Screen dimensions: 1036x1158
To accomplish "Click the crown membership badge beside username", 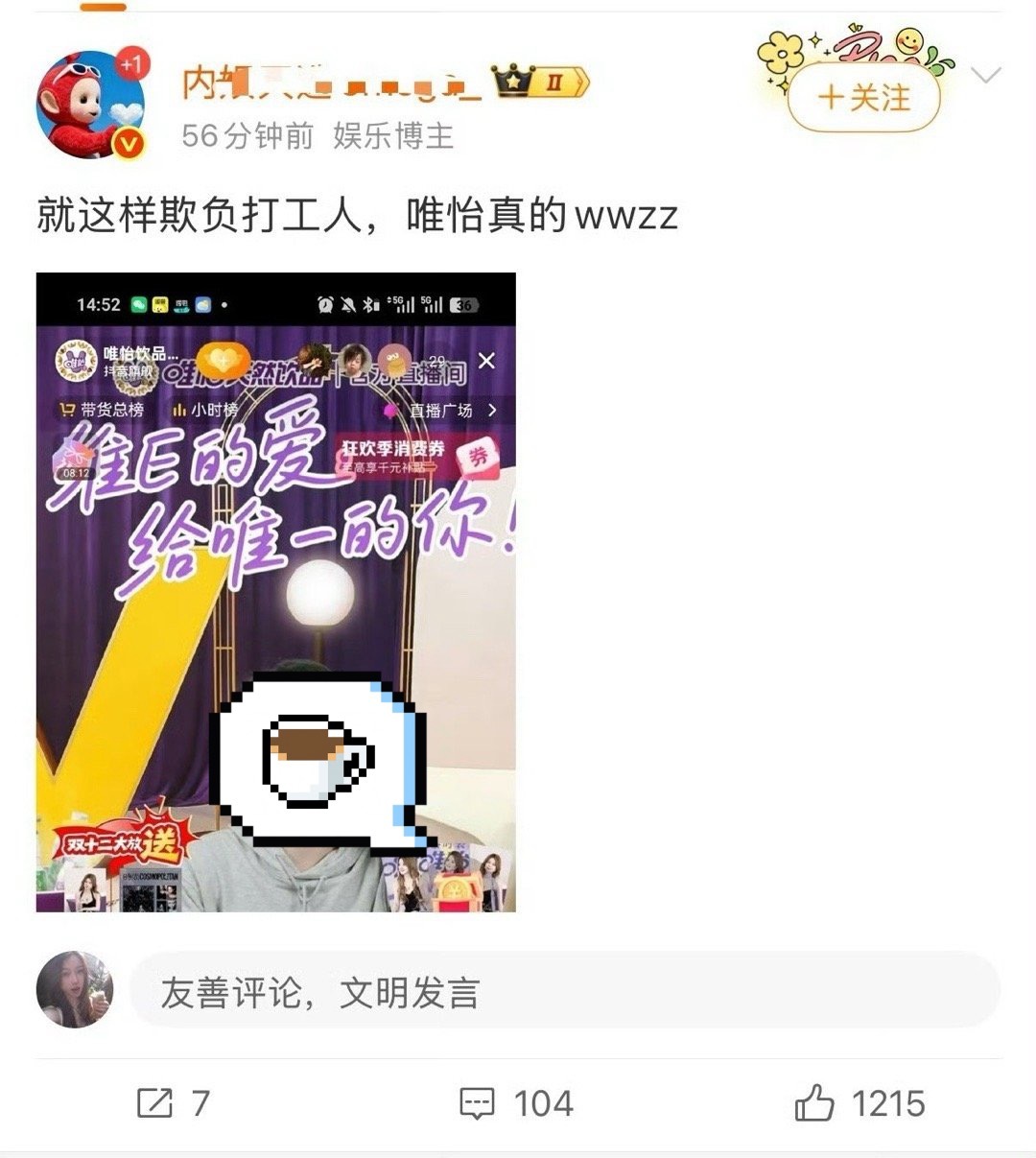I will point(513,84).
